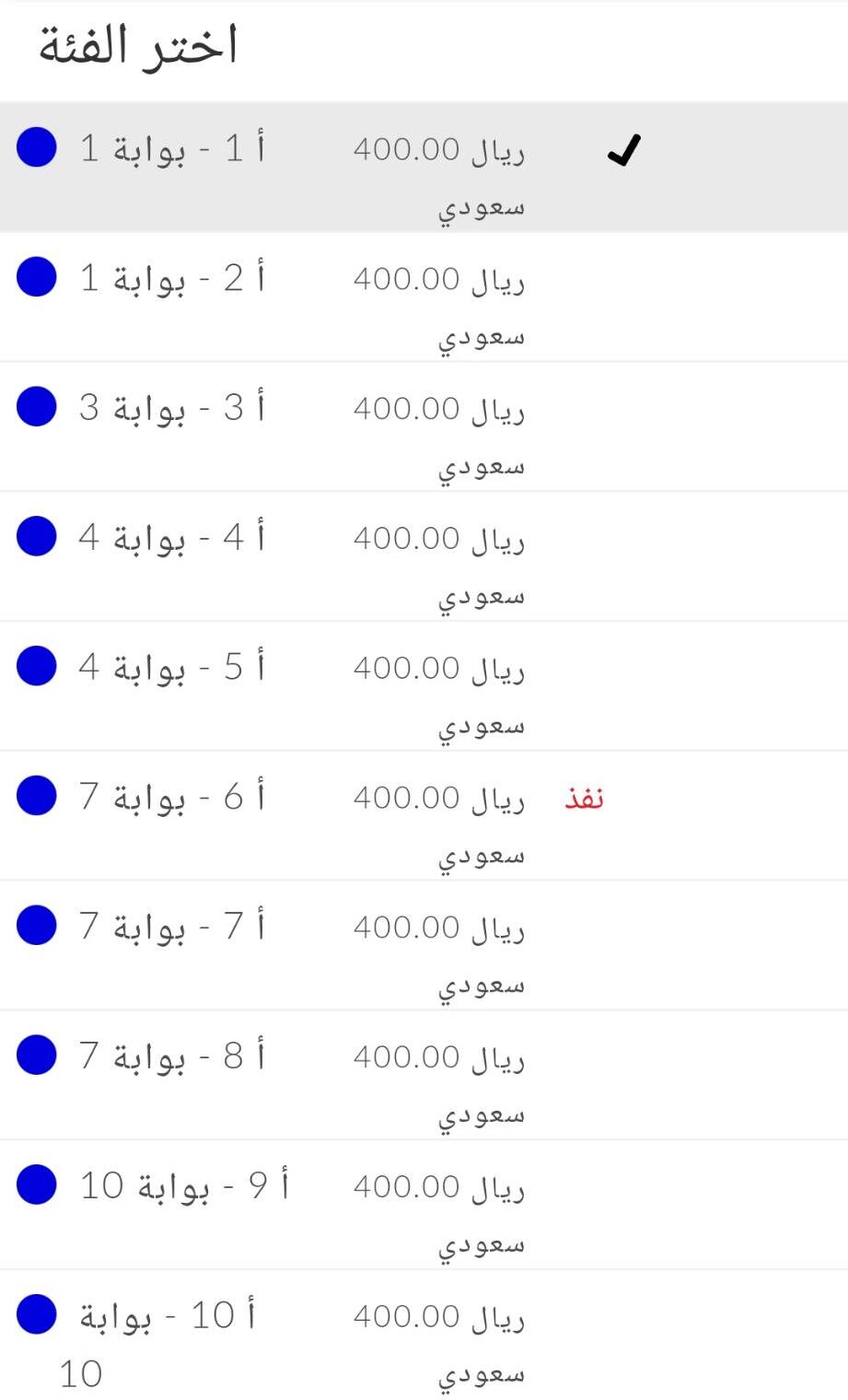Choose the أ 2 - بوابة 1 category
The width and height of the screenshot is (848, 1400).
(x=424, y=297)
